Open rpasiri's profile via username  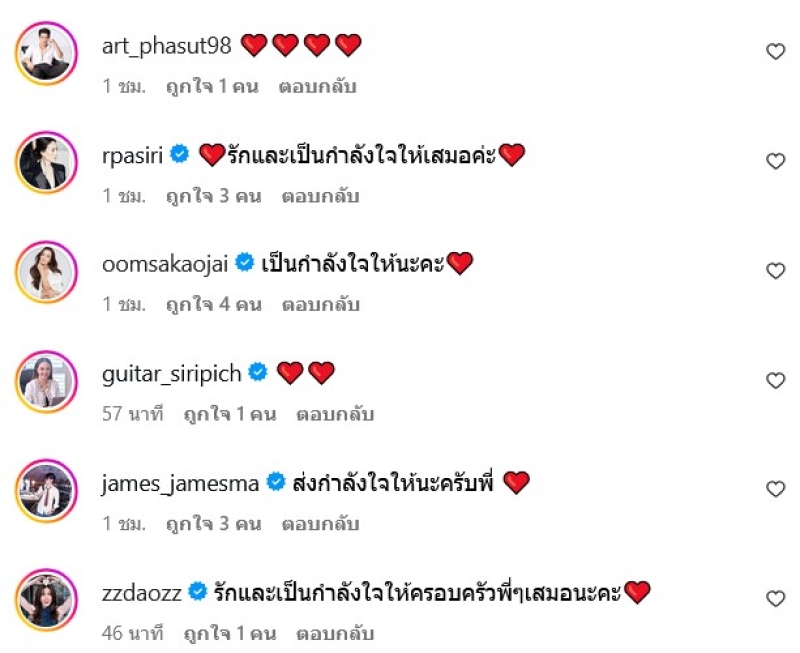click(x=132, y=155)
